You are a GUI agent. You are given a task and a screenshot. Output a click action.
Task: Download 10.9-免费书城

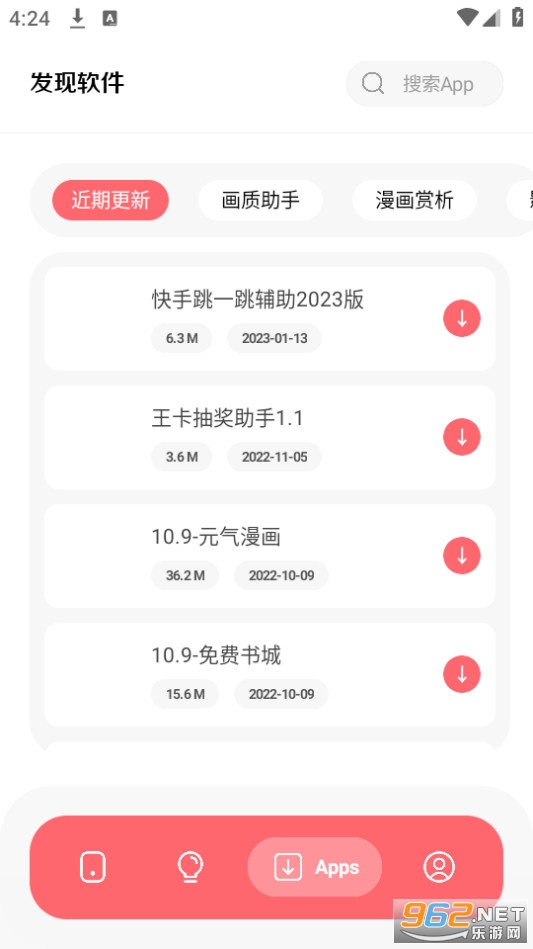point(462,674)
